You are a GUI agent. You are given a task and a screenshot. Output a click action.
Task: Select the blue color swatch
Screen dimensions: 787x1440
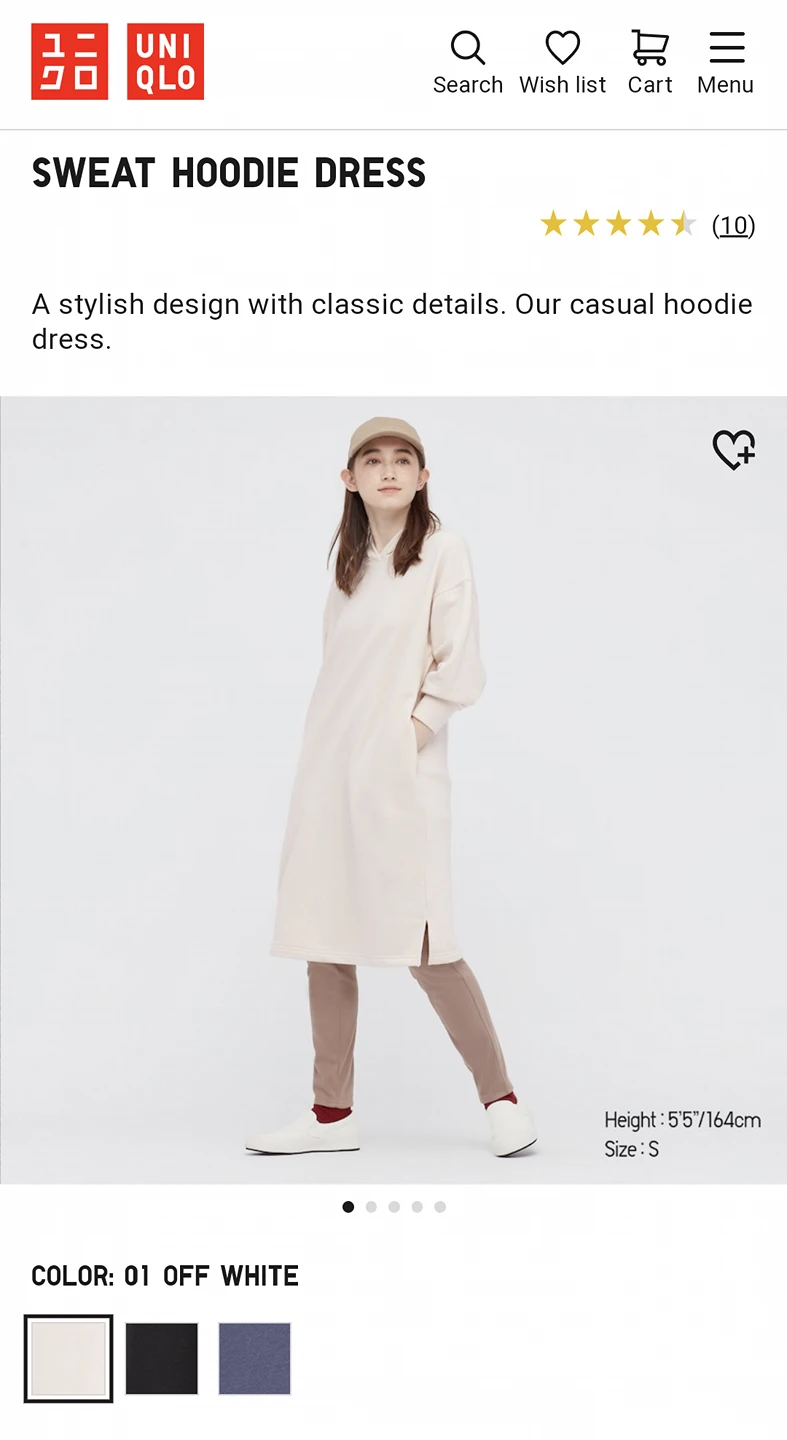click(x=255, y=1358)
